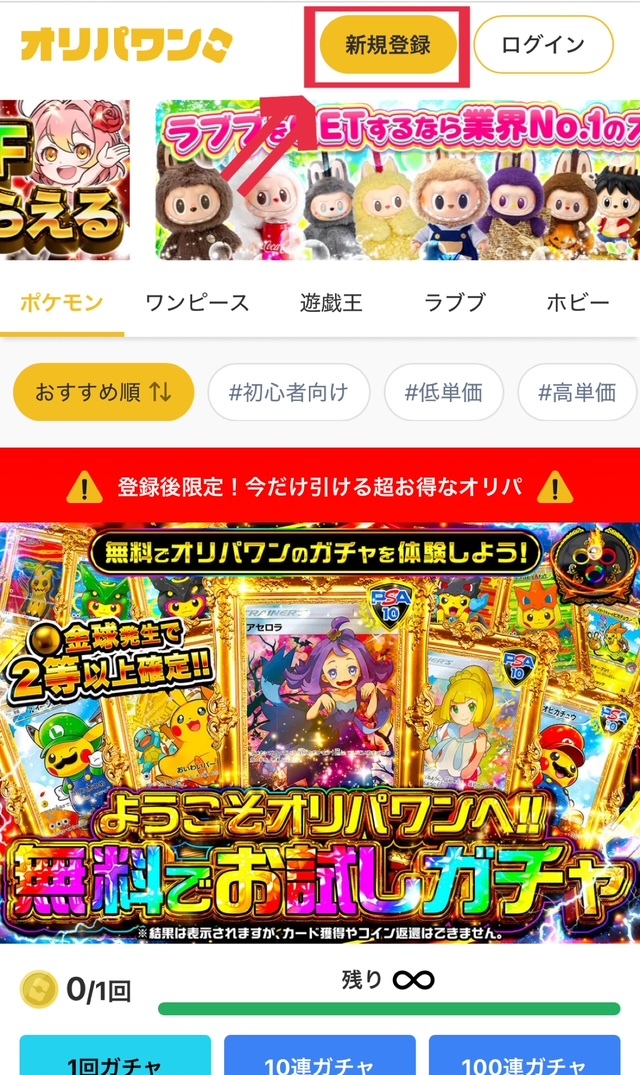Open the ラブブ tab
The width and height of the screenshot is (640, 1075).
point(454,302)
